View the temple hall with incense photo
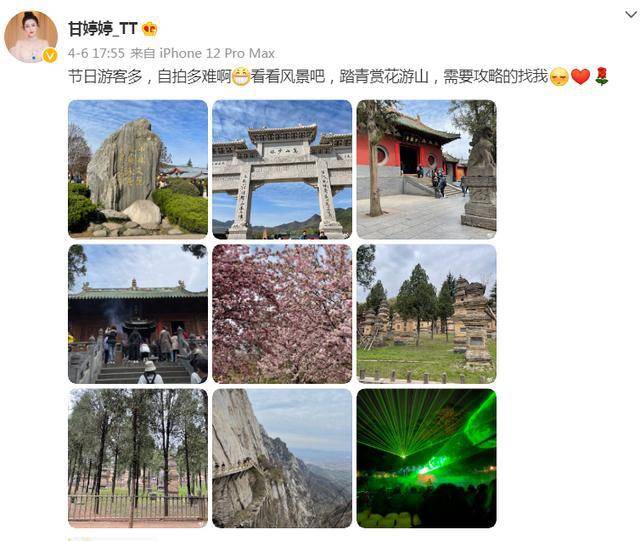This screenshot has height=541, width=640. (x=138, y=314)
